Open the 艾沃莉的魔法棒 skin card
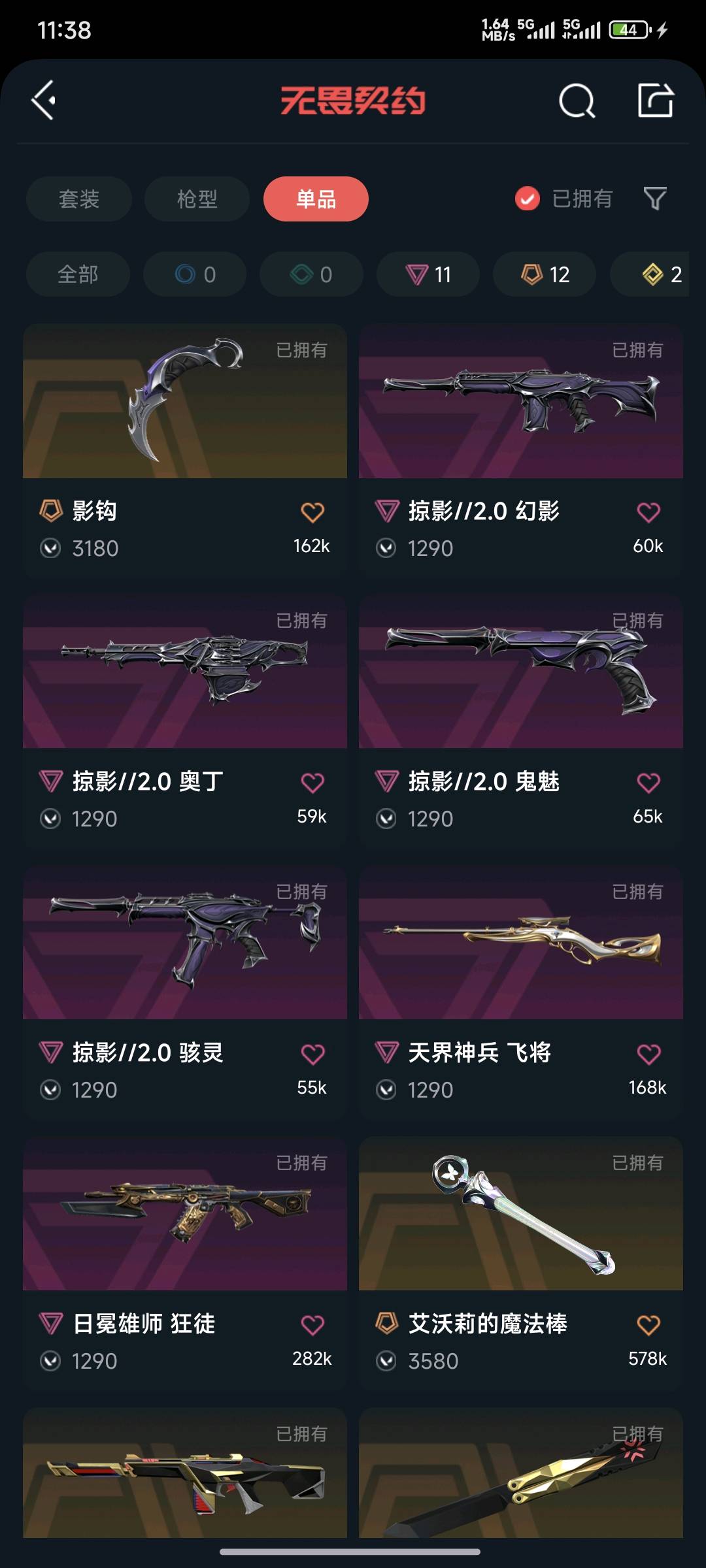Viewport: 706px width, 1568px height. (x=521, y=1263)
